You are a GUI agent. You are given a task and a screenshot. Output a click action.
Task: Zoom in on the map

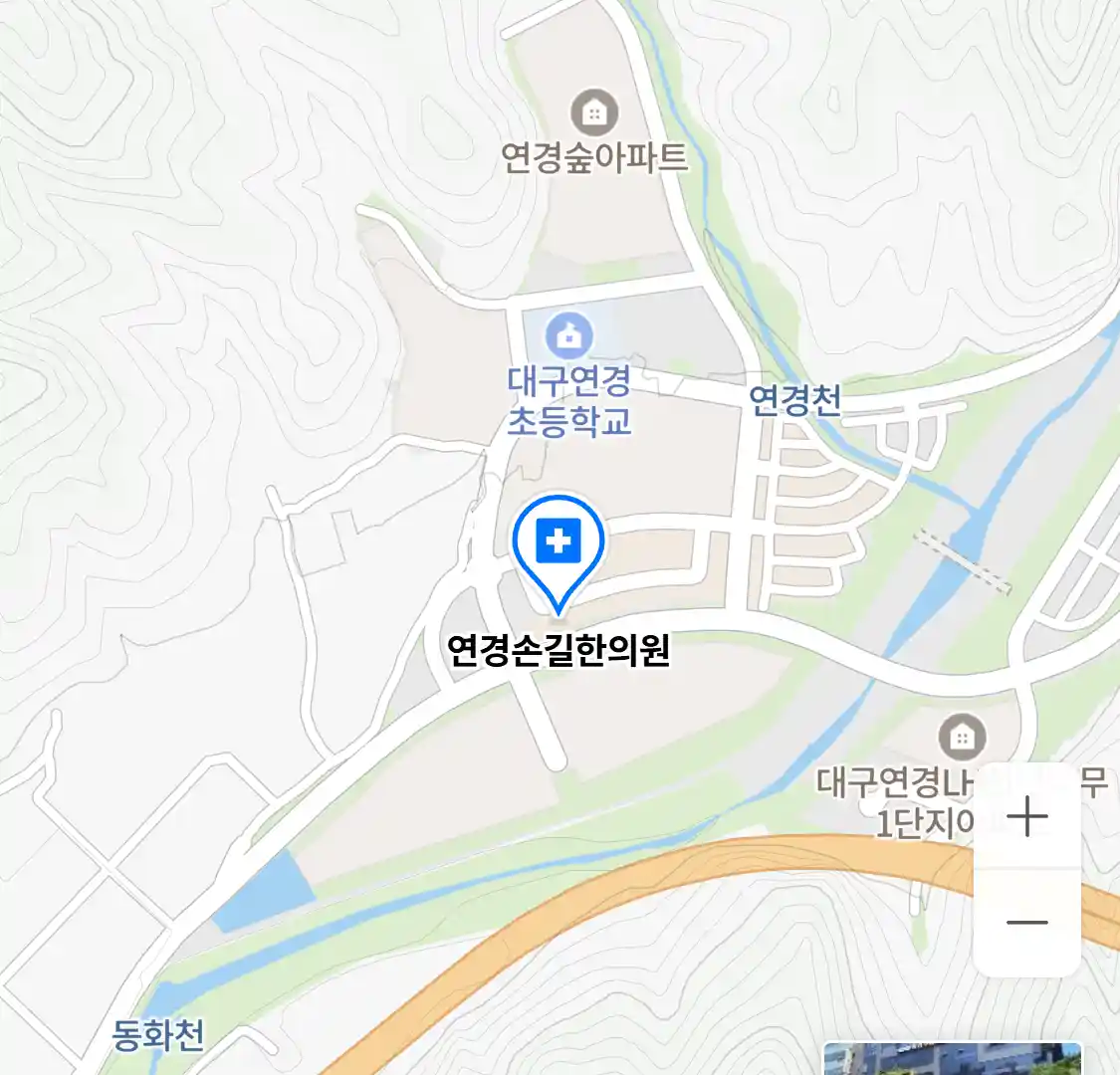click(x=1026, y=817)
